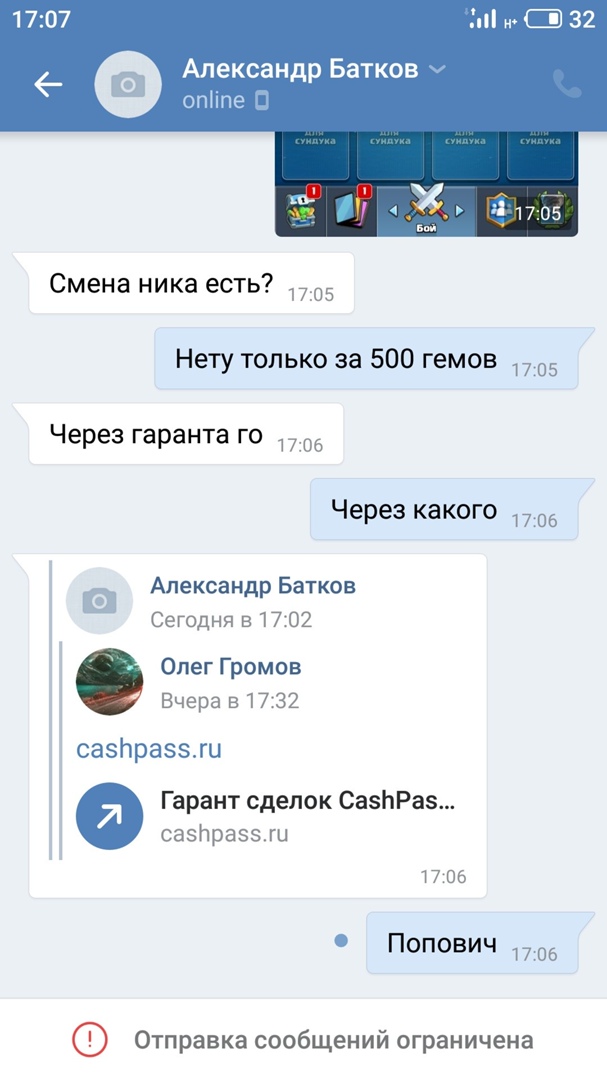607x1080 pixels.
Task: Open the blue cashpass.ru link
Action: coord(149,749)
